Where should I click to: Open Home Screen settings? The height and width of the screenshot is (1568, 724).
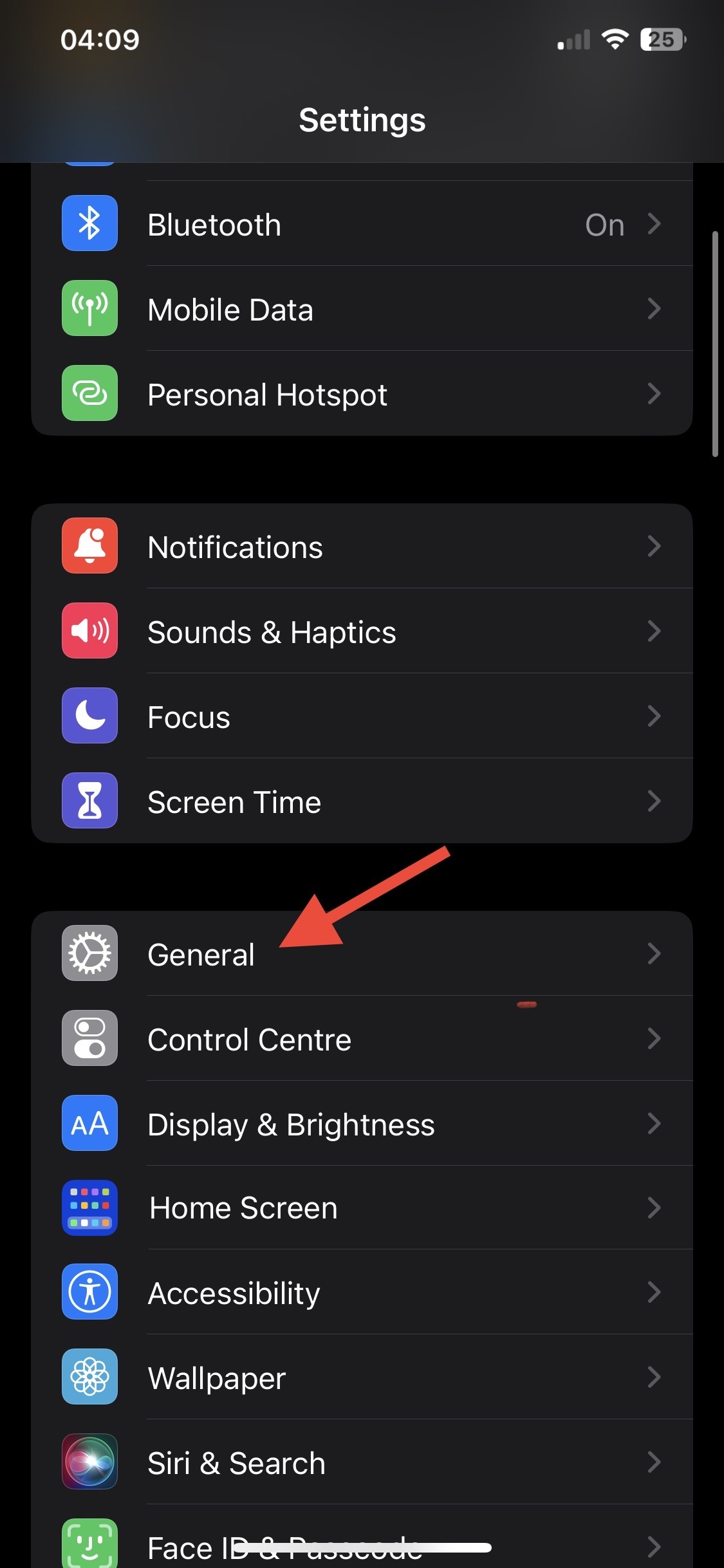[362, 1208]
